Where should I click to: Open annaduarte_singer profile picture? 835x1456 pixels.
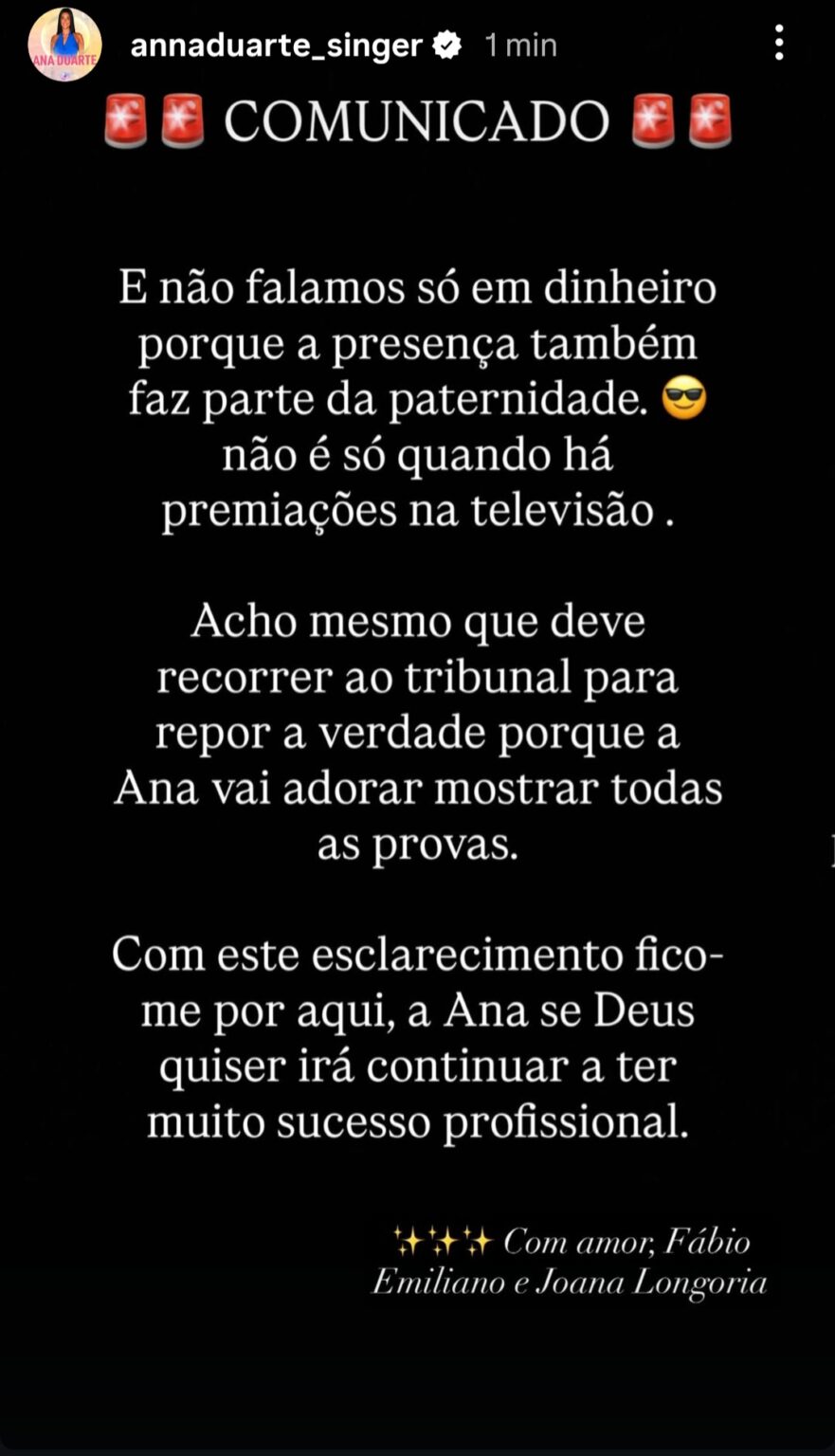click(x=64, y=45)
